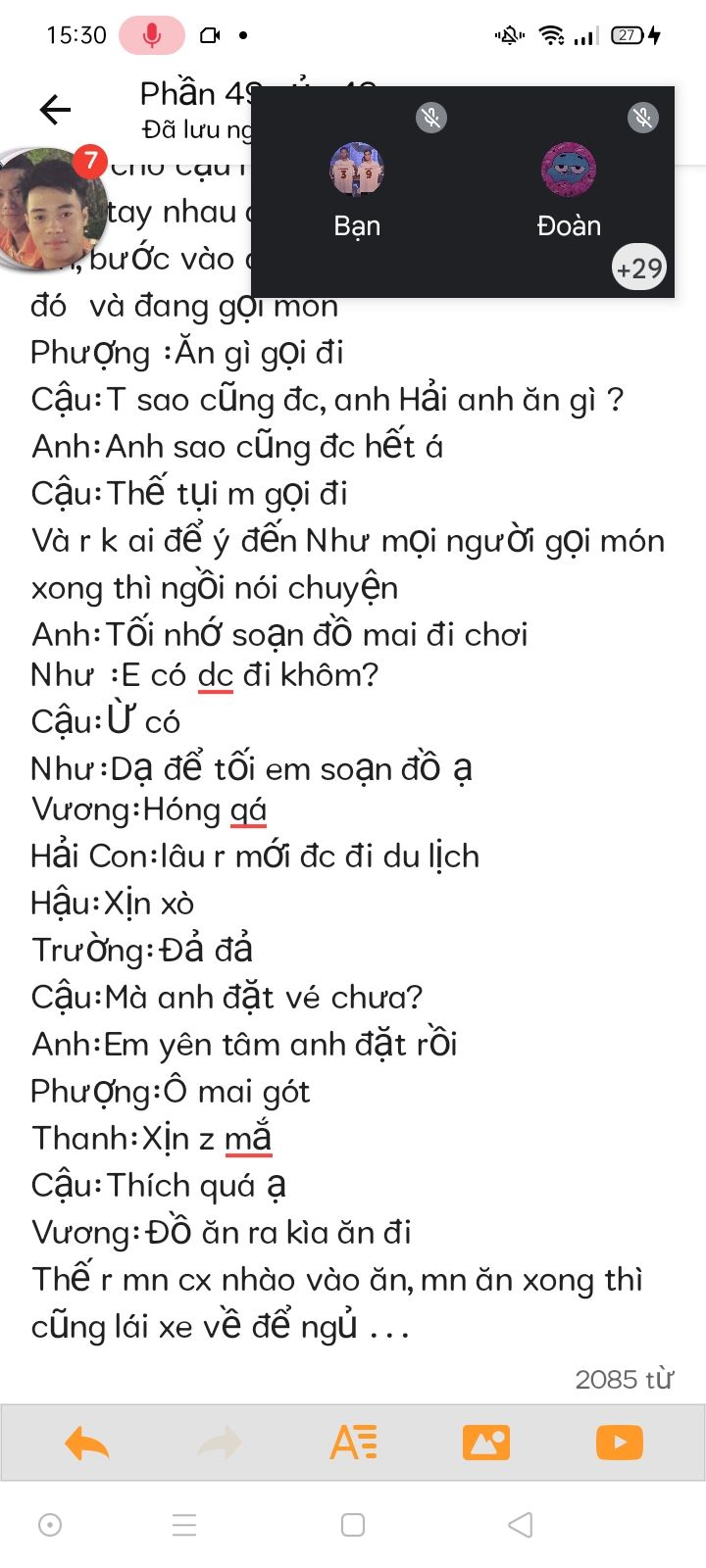Redo the undone edit
The image size is (706, 1568).
[x=220, y=1443]
